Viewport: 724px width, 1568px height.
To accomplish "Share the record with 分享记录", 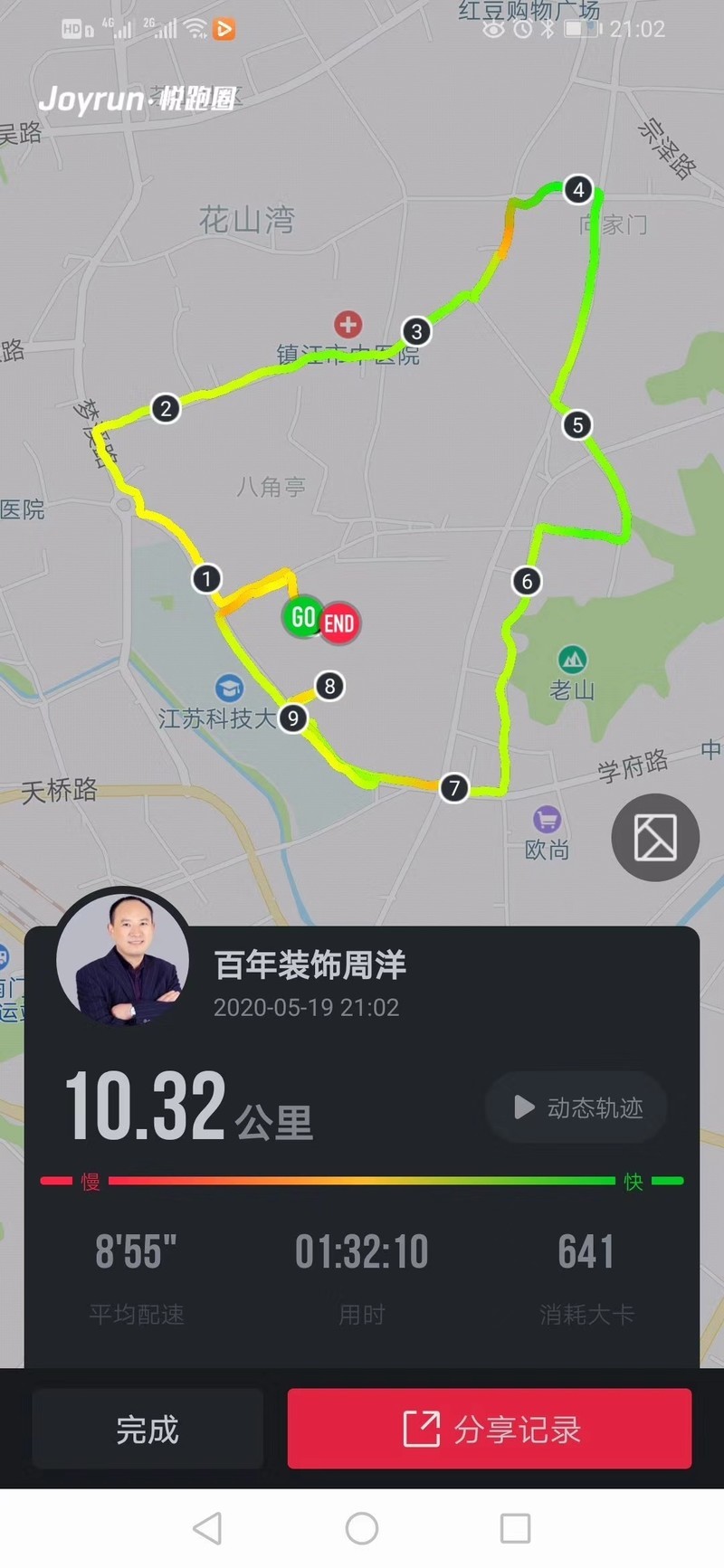I will tap(490, 1429).
